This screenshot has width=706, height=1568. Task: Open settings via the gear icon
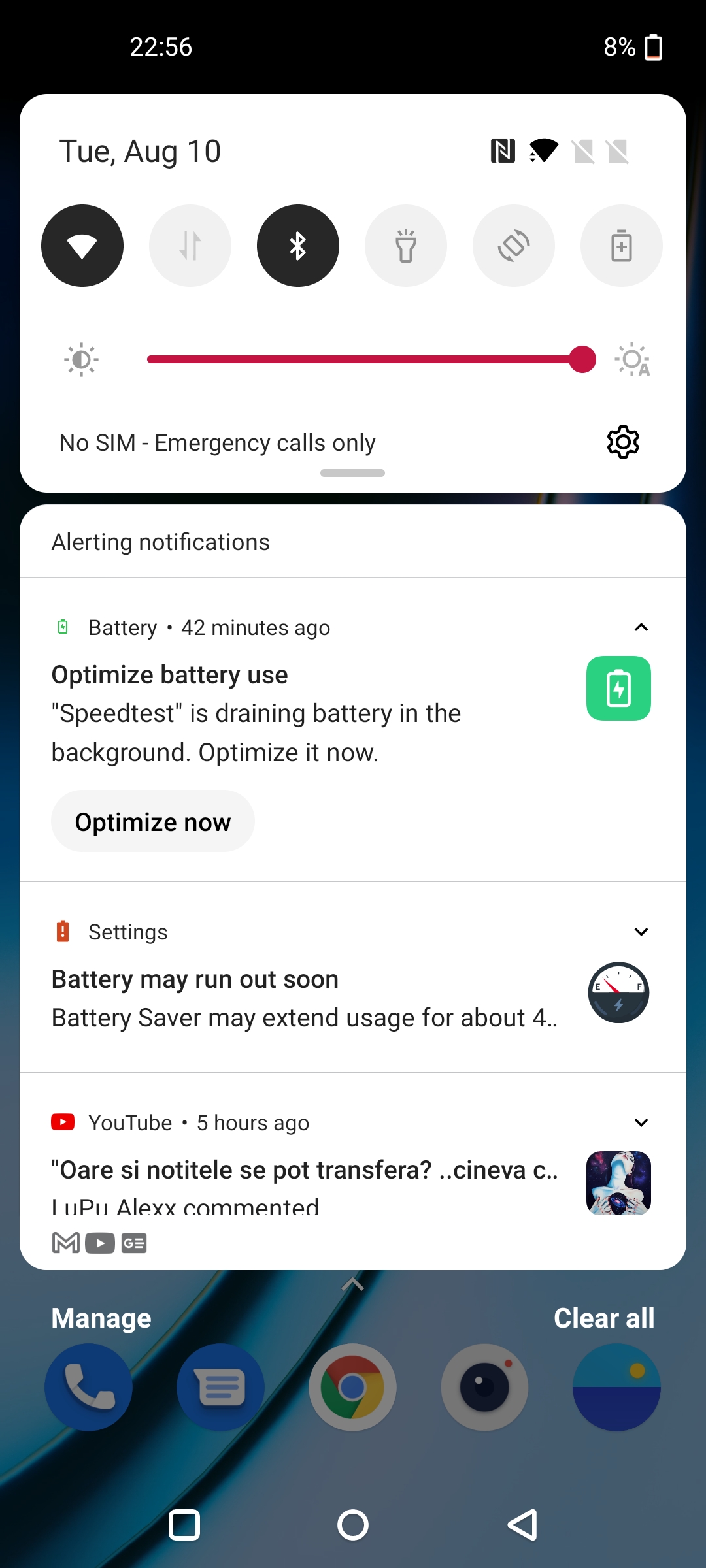pos(623,442)
